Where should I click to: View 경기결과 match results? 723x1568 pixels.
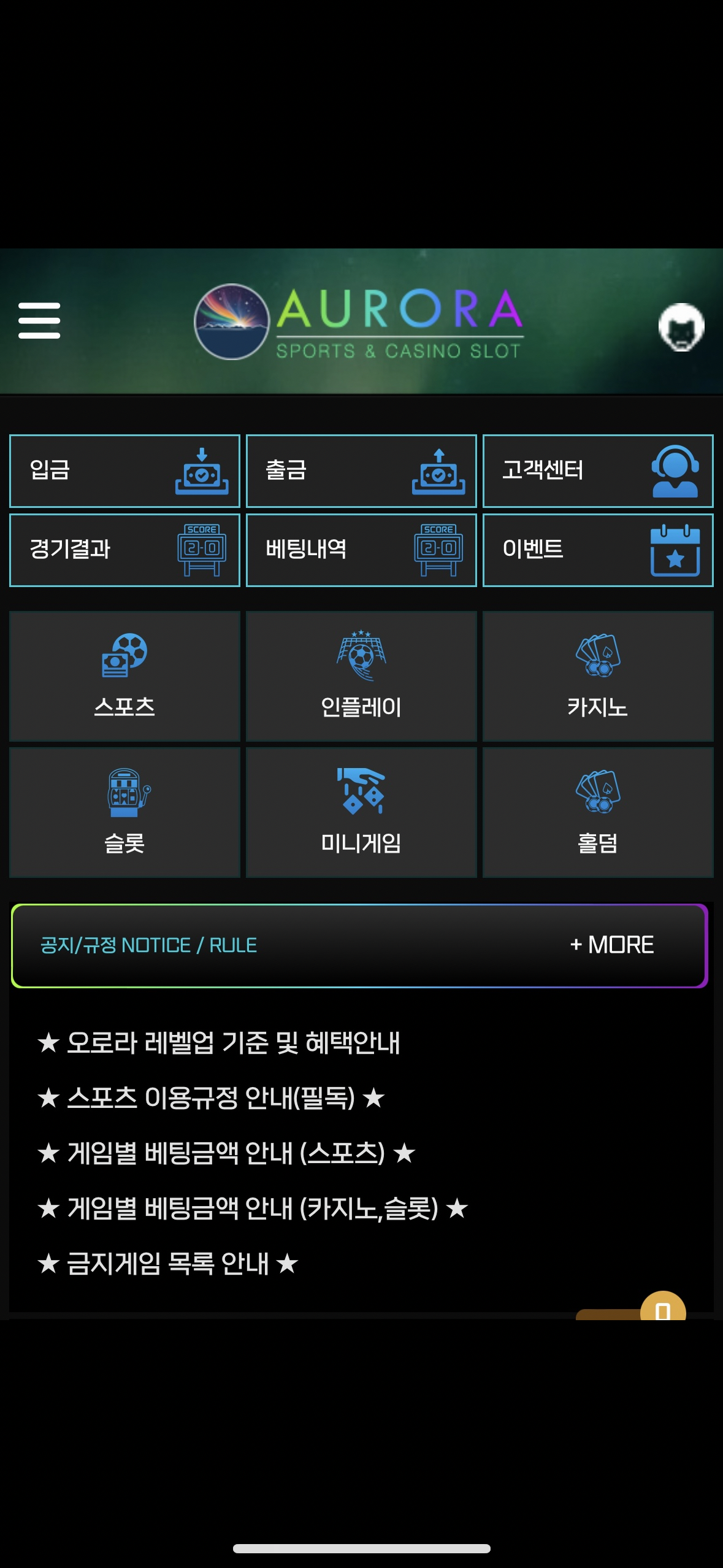point(124,550)
